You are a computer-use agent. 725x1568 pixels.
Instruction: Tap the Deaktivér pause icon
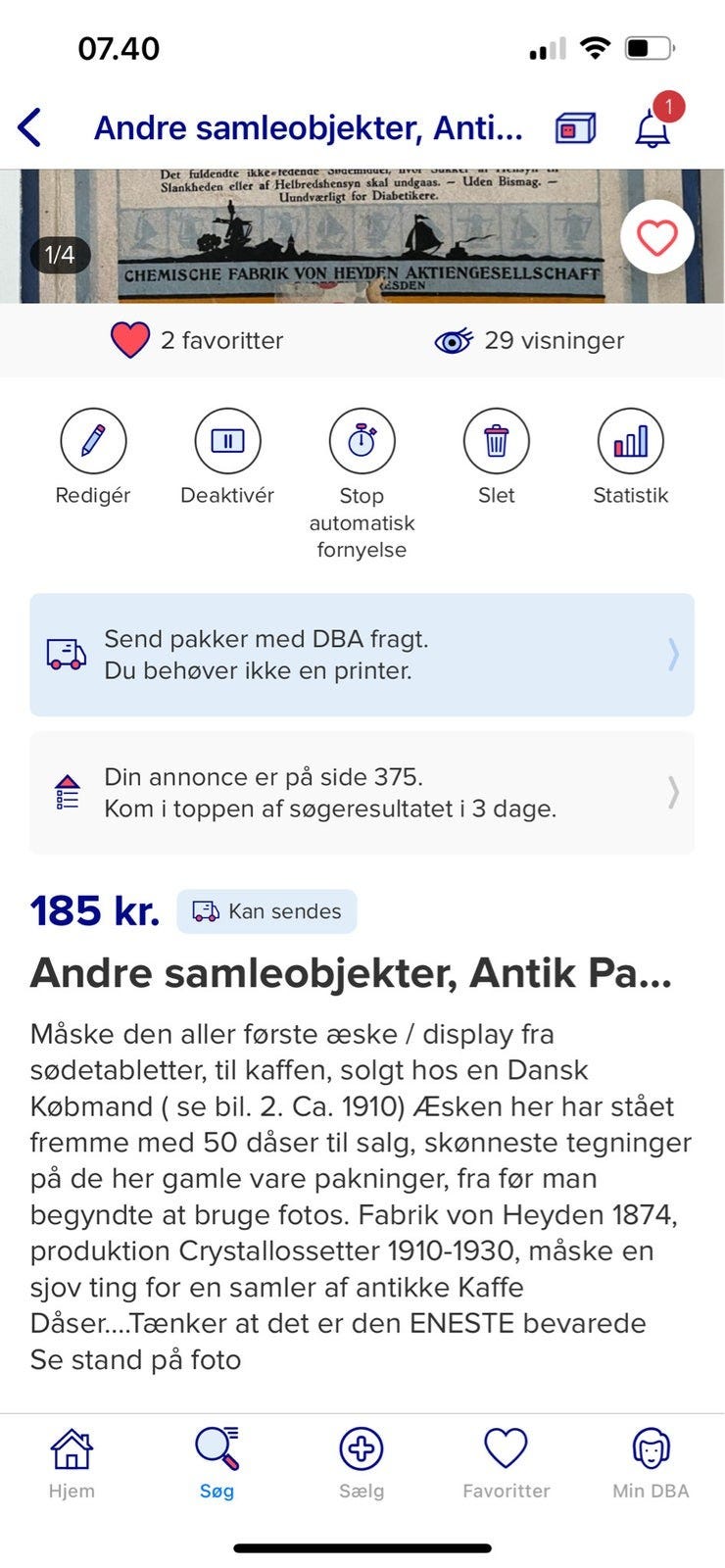tap(227, 441)
